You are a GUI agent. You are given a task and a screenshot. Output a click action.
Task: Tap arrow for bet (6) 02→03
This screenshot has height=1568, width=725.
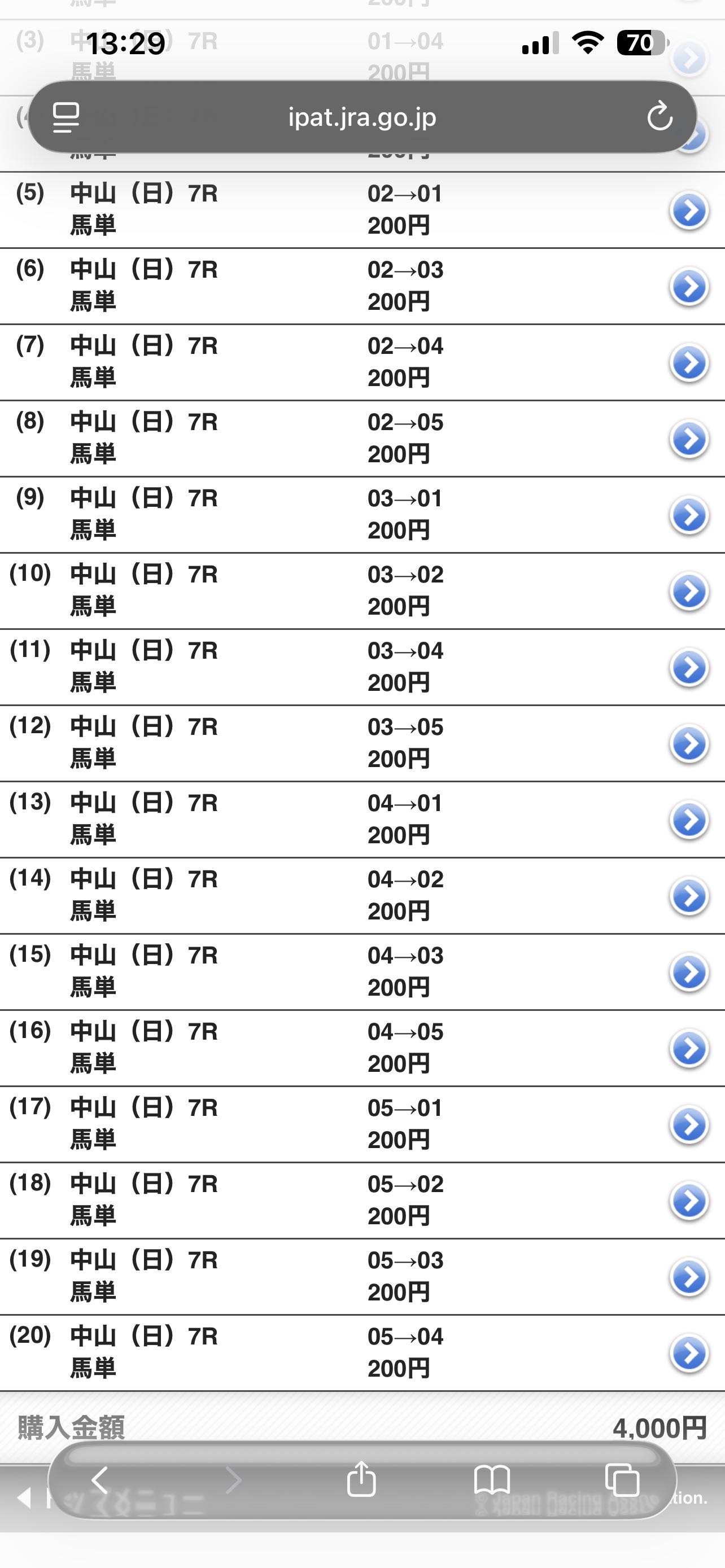tap(688, 287)
